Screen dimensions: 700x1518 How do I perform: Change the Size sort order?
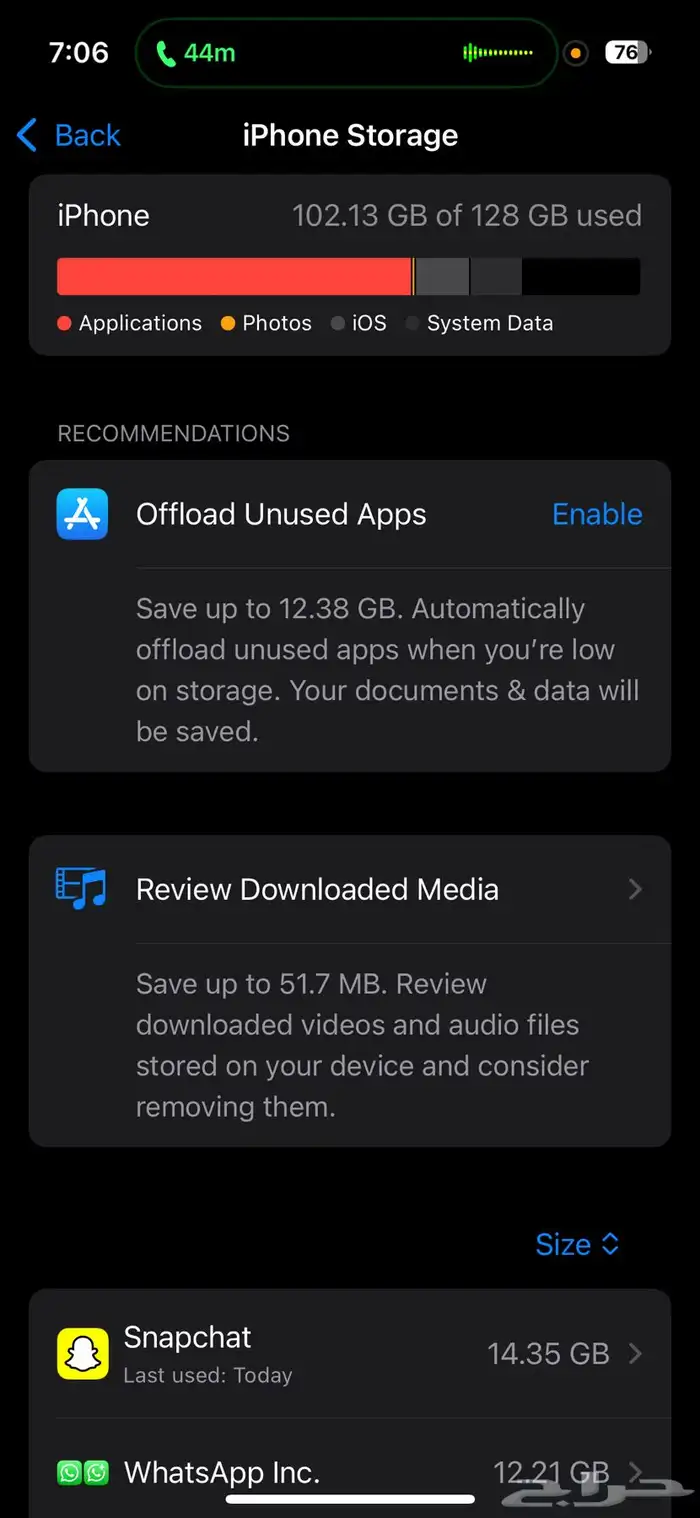(x=577, y=1244)
